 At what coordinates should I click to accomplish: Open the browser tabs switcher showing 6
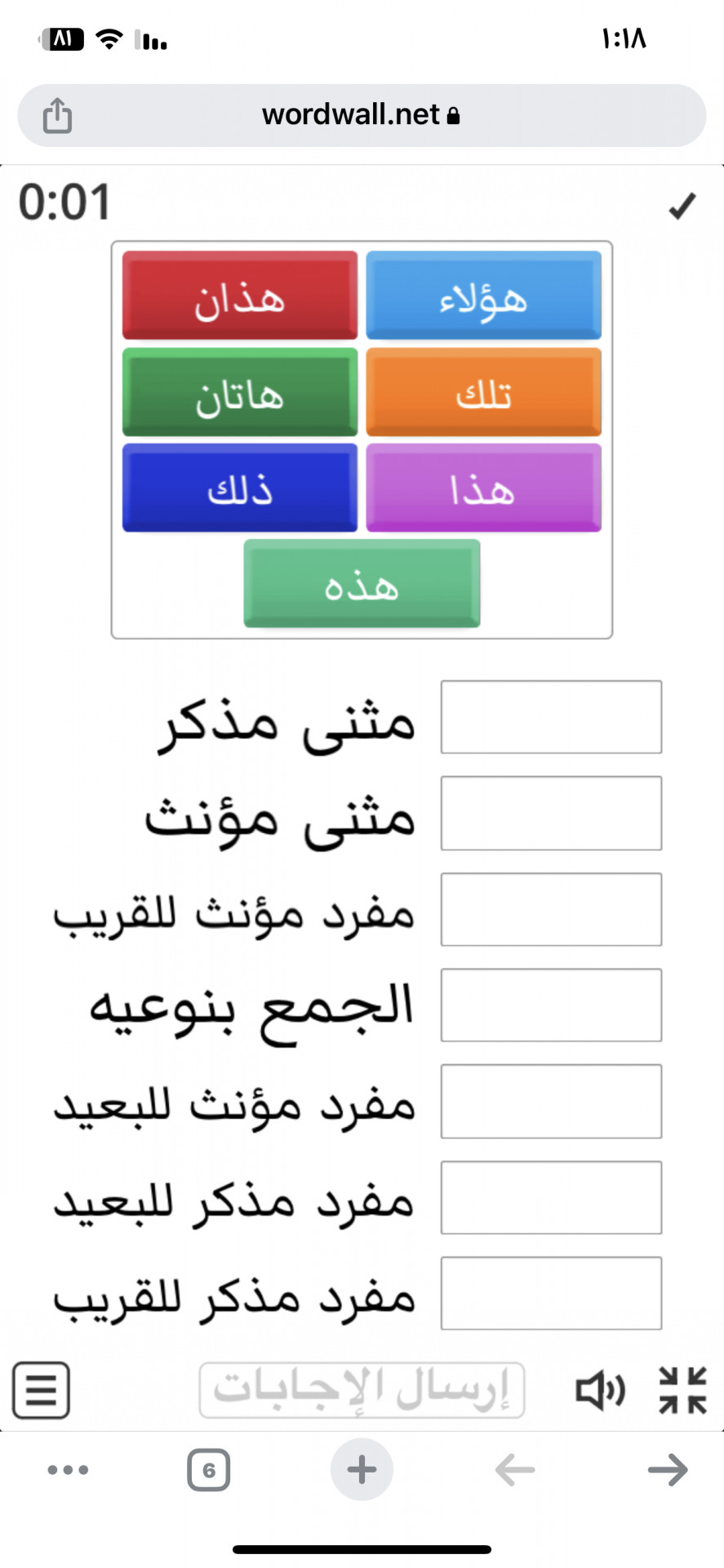(x=209, y=1470)
